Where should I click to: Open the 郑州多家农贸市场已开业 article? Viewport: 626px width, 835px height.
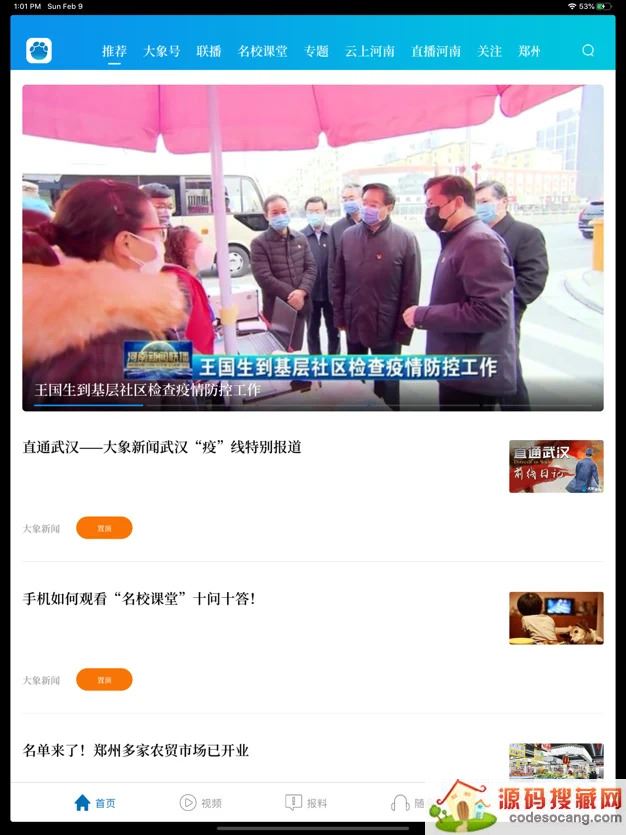coord(136,751)
